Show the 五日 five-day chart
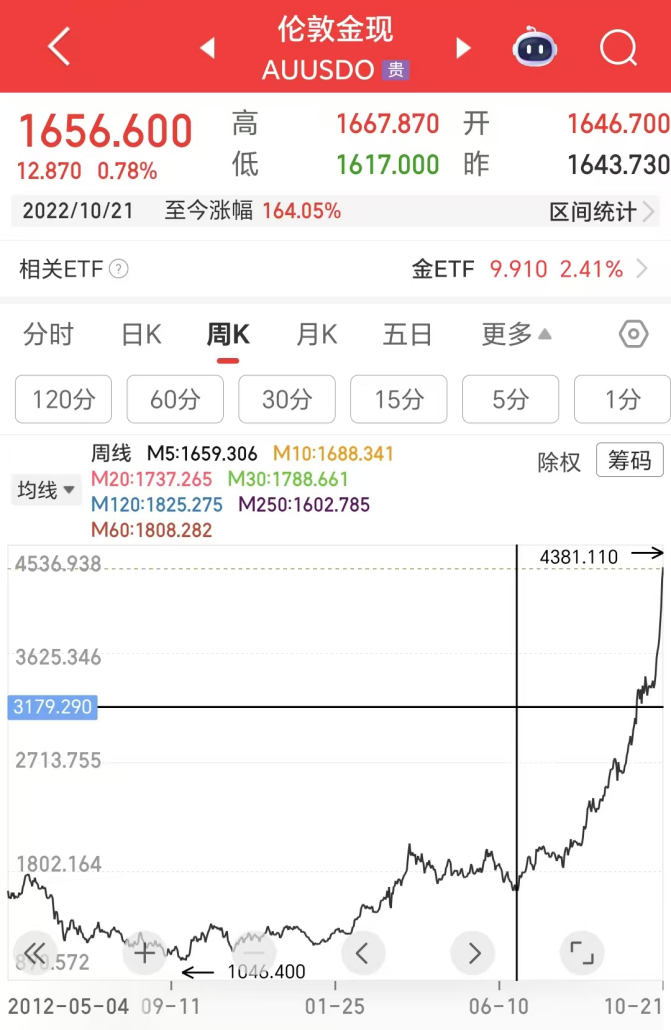 407,335
